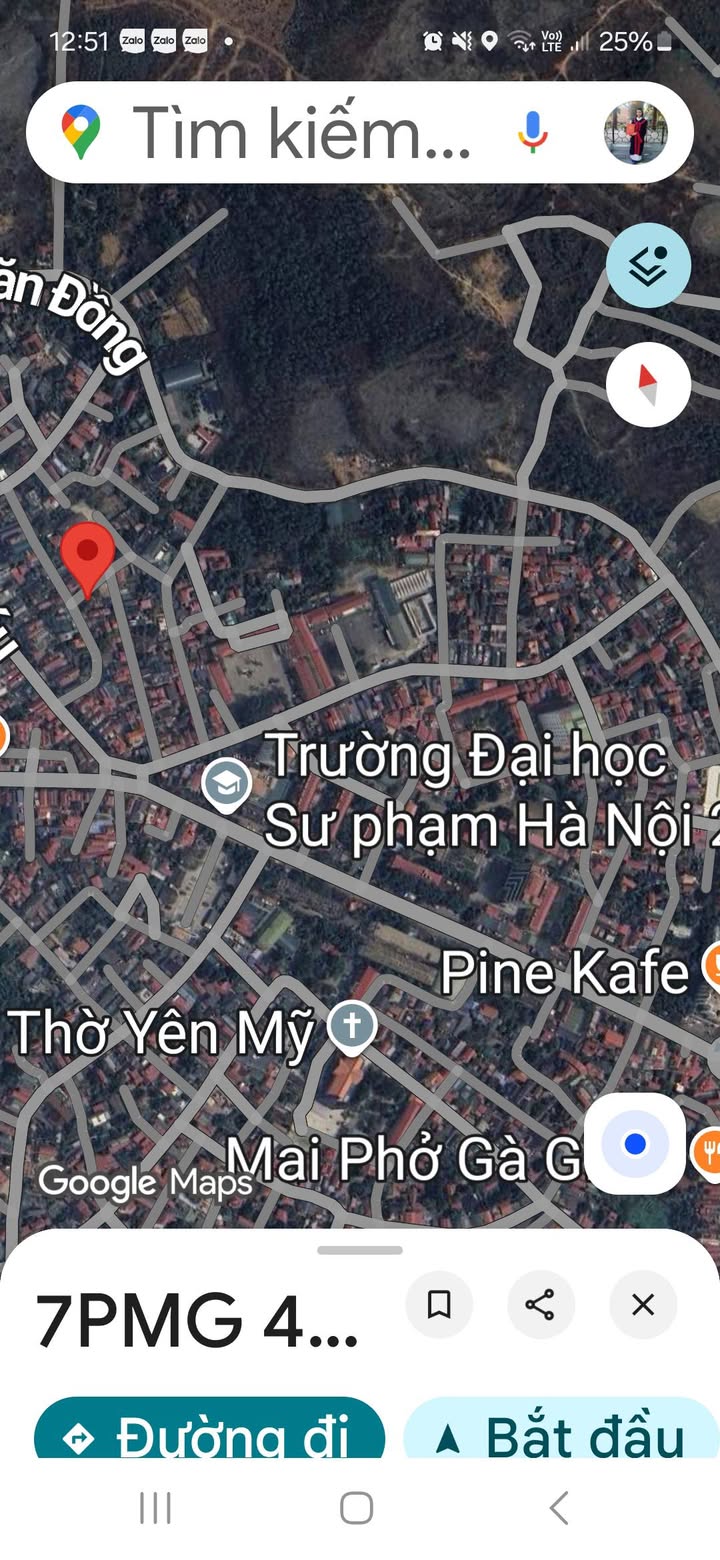
Task: Open the Thờ Yên Mỹ church marker
Action: coord(352,1026)
